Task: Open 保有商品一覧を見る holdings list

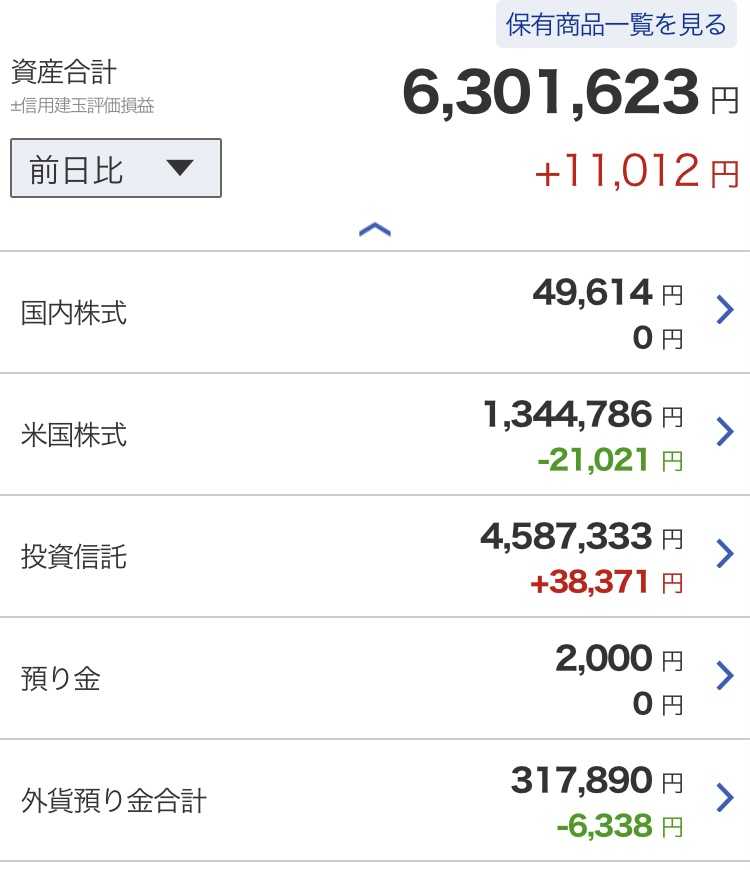Action: pos(616,24)
